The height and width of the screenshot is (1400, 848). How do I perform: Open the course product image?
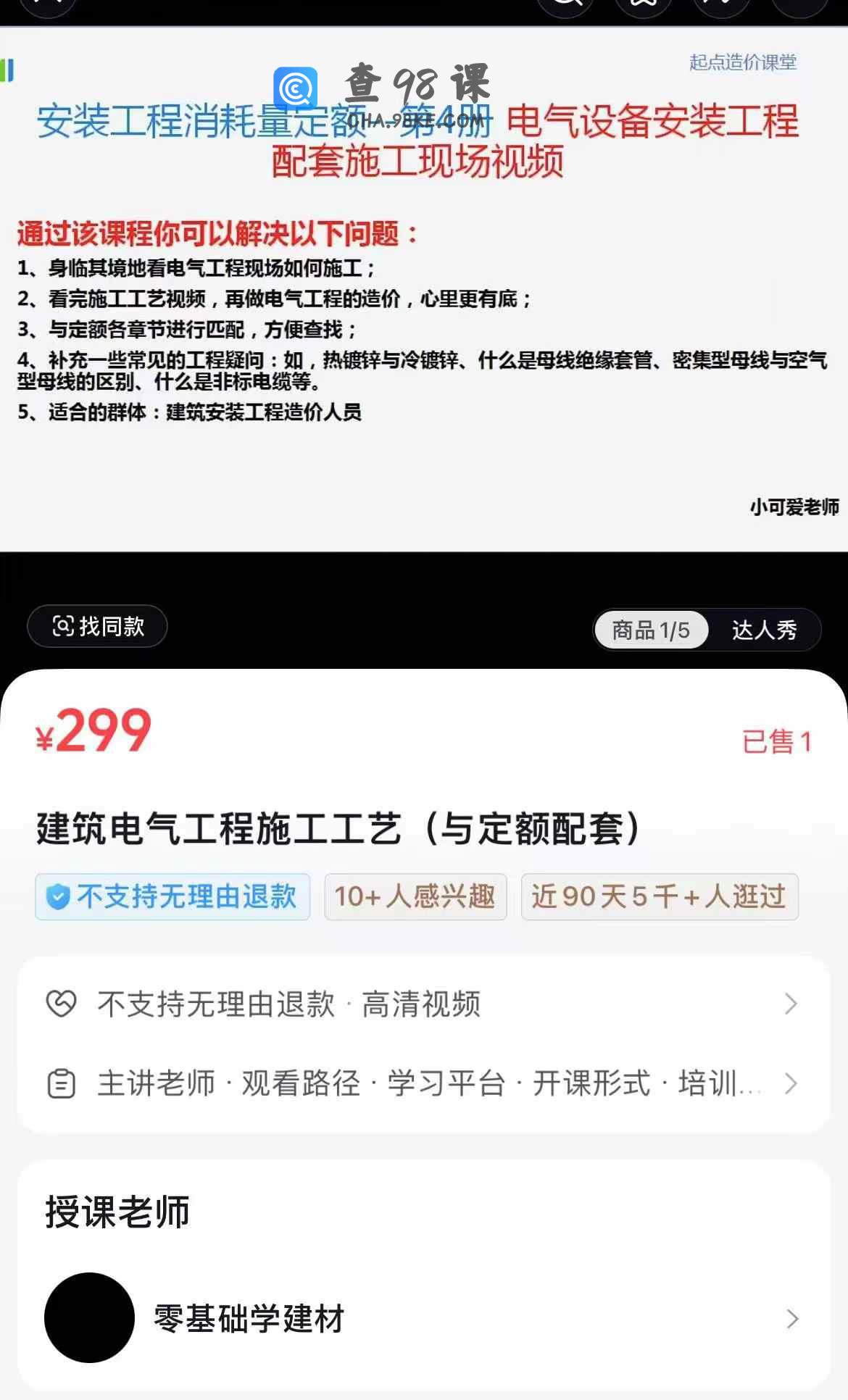[423, 290]
